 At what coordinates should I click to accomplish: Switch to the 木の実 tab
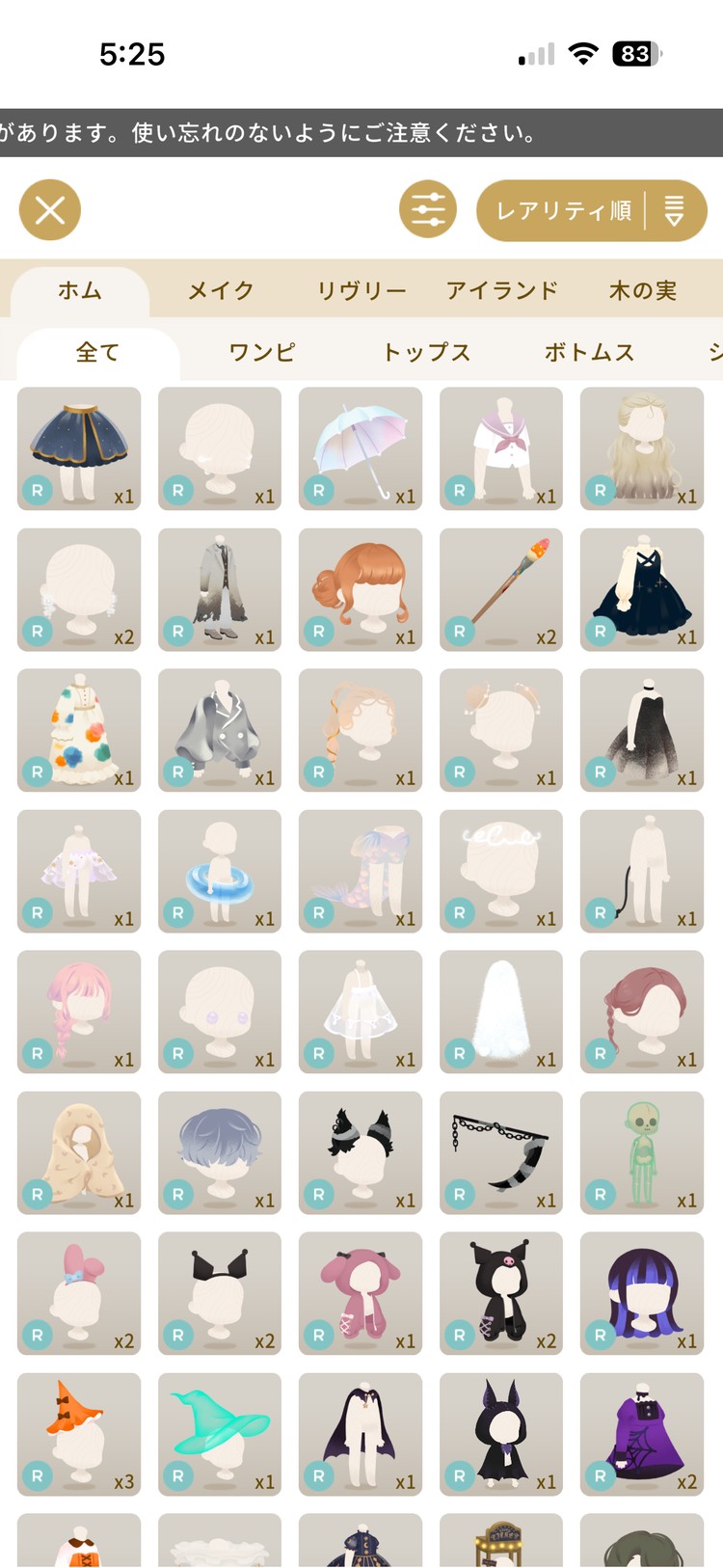click(x=642, y=290)
